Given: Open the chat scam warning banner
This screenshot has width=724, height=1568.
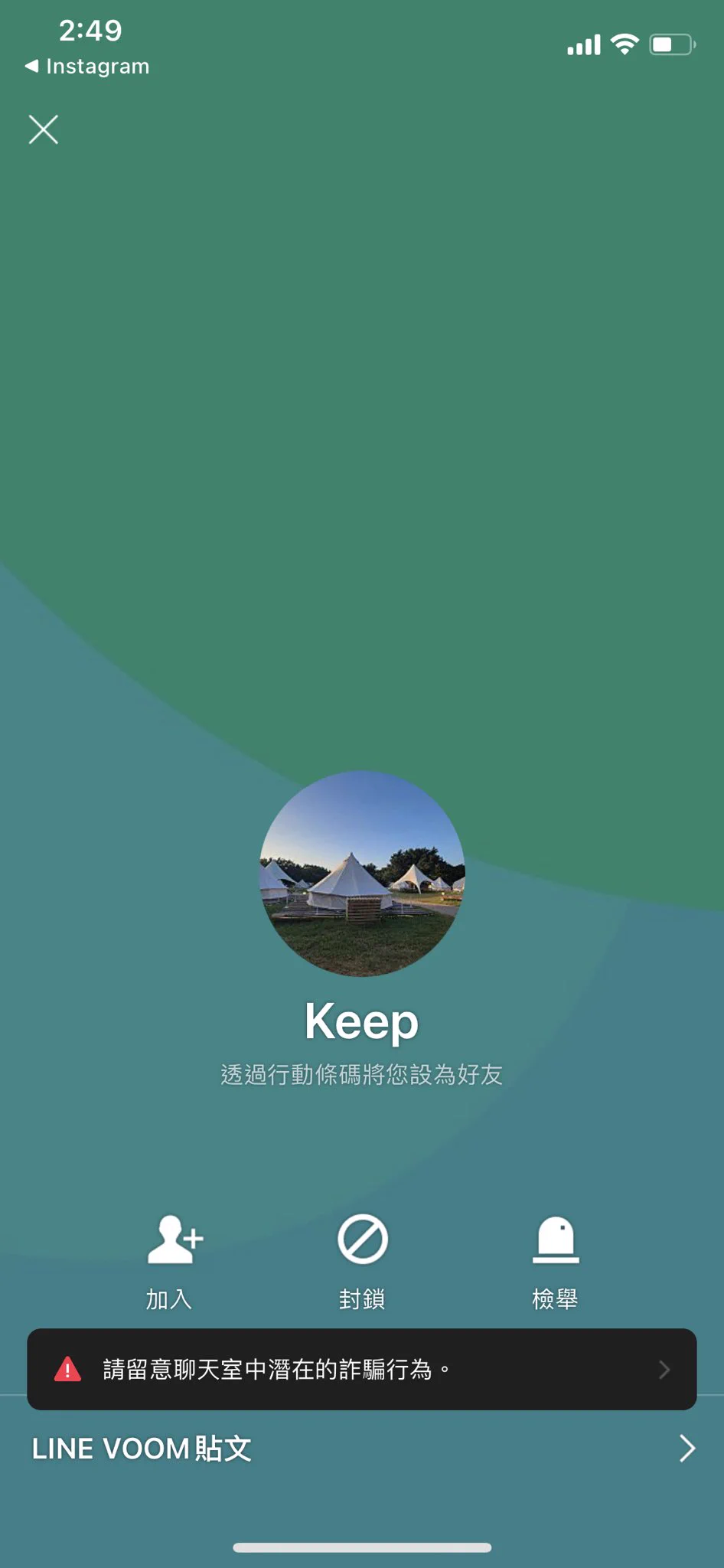Looking at the screenshot, I should coord(362,1369).
